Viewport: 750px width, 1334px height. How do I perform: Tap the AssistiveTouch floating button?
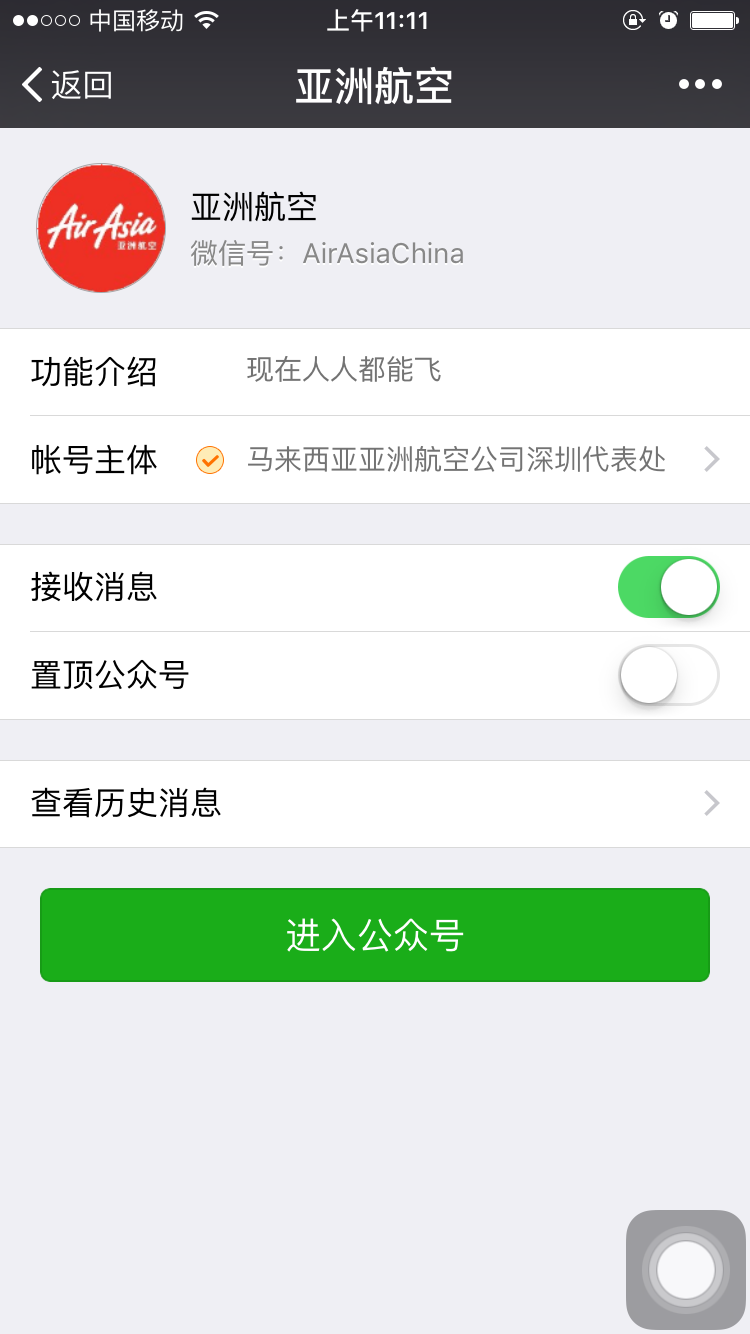(x=686, y=1270)
